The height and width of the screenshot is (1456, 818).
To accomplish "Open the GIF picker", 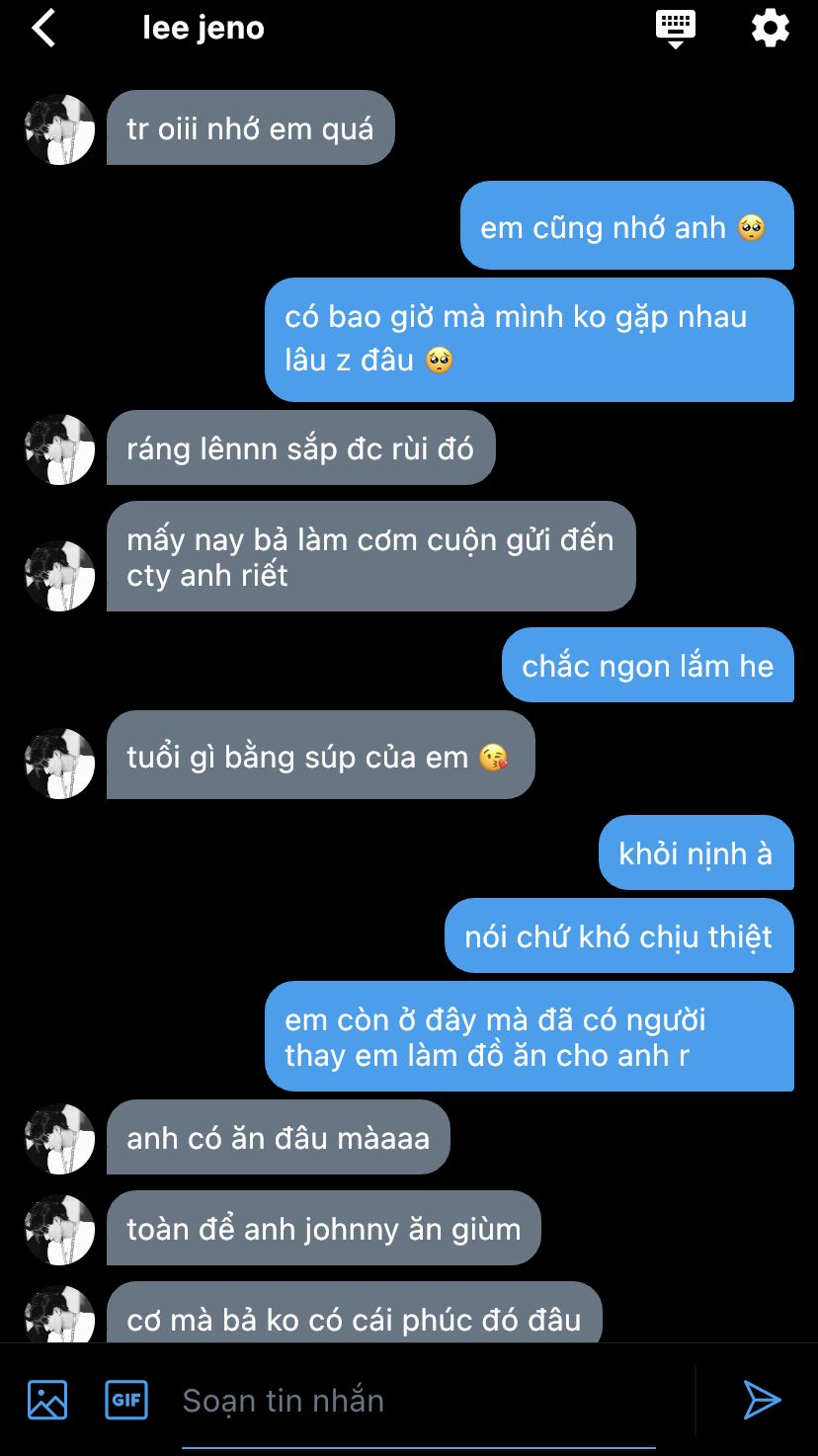I will pos(126,1400).
